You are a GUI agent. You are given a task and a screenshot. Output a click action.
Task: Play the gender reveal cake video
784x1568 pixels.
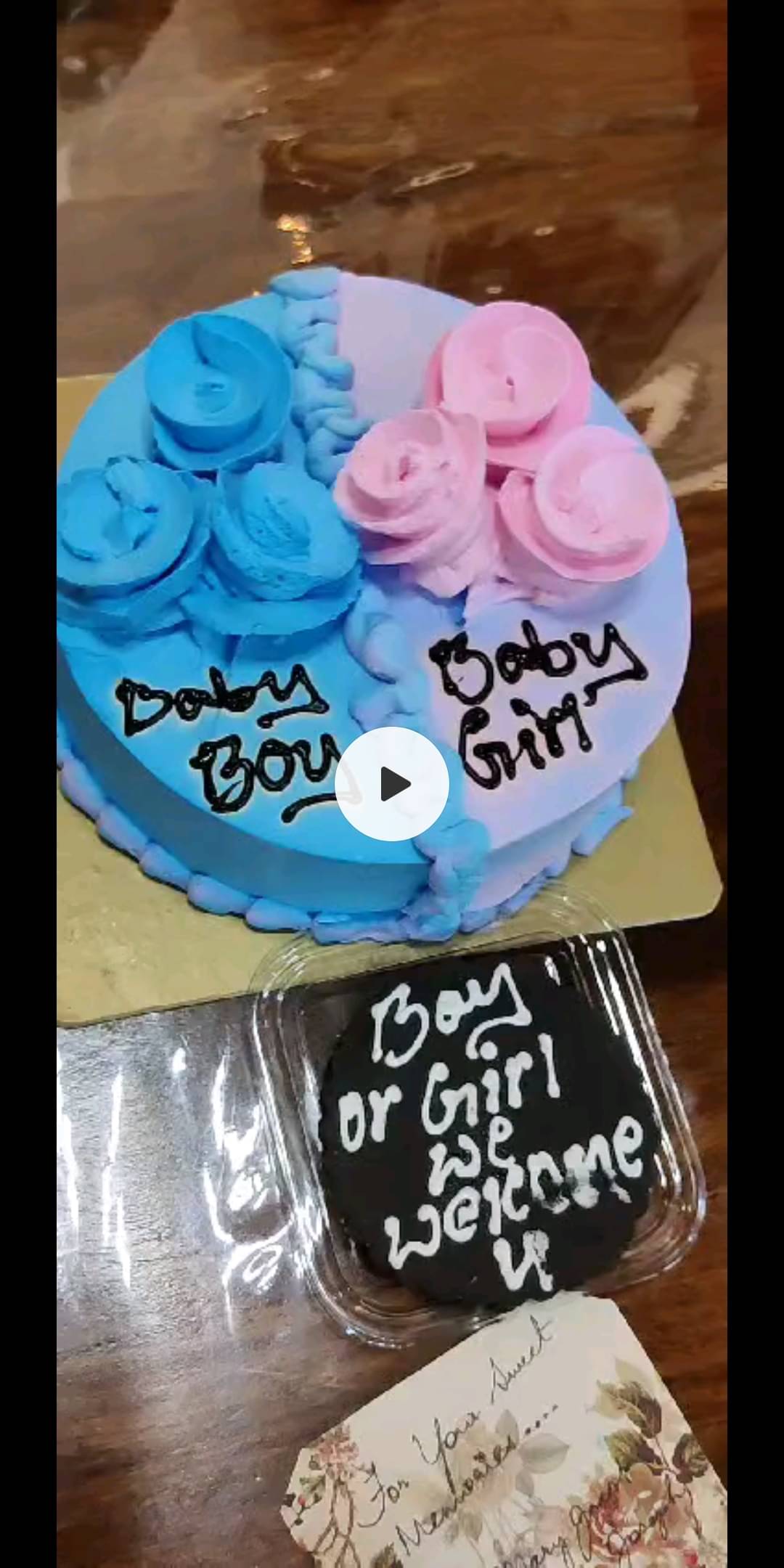click(392, 784)
